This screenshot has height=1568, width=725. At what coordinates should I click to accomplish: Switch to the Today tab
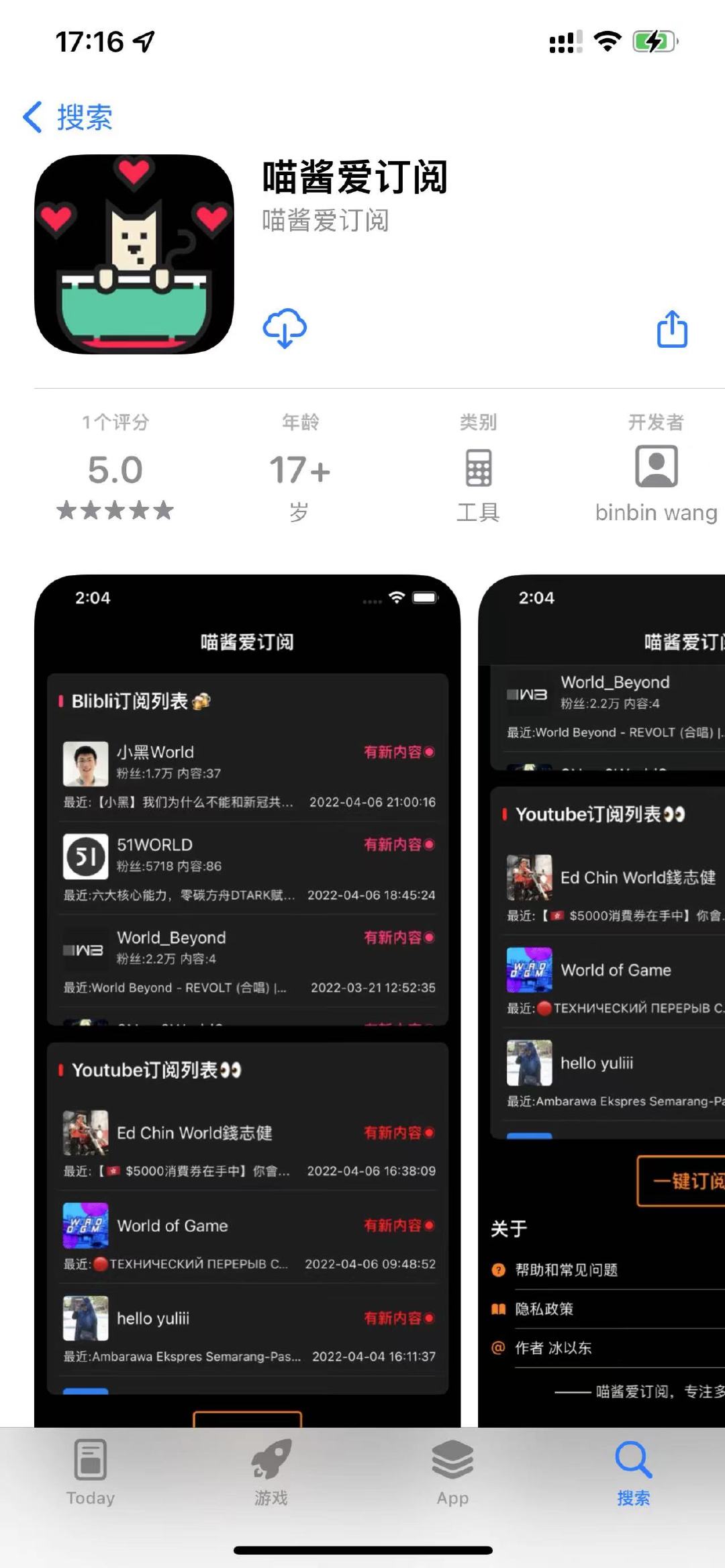(91, 1473)
